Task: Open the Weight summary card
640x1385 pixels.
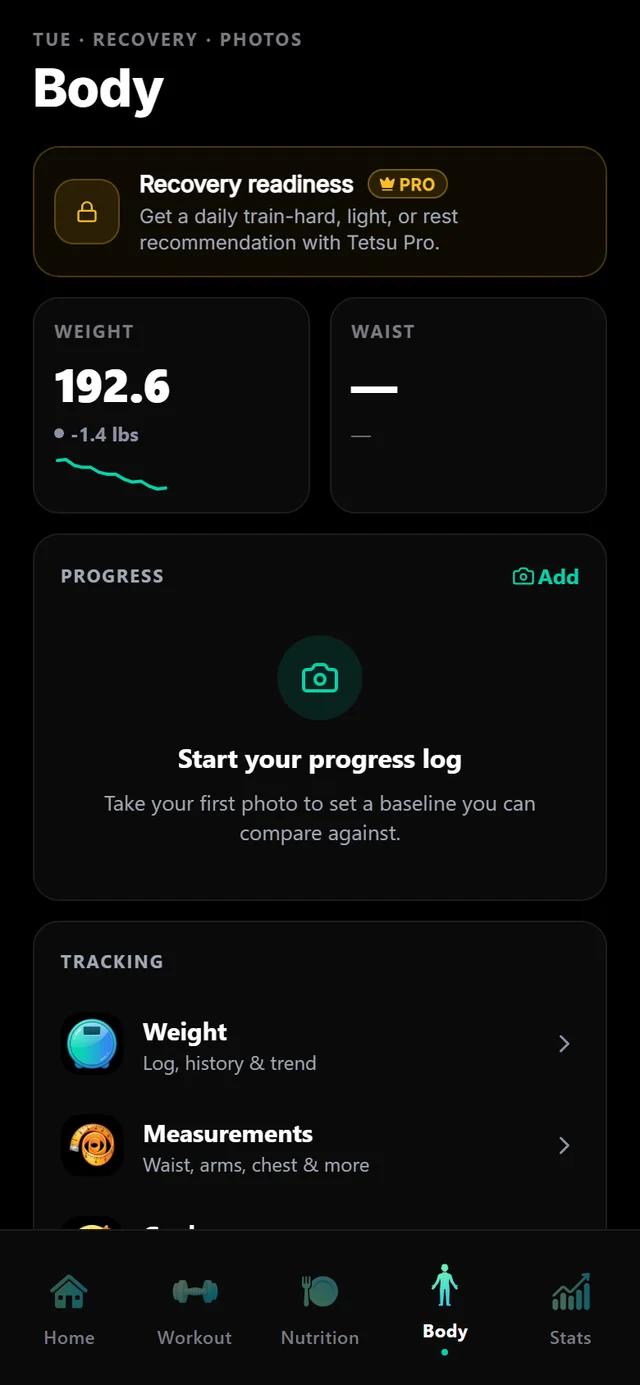Action: (x=172, y=405)
